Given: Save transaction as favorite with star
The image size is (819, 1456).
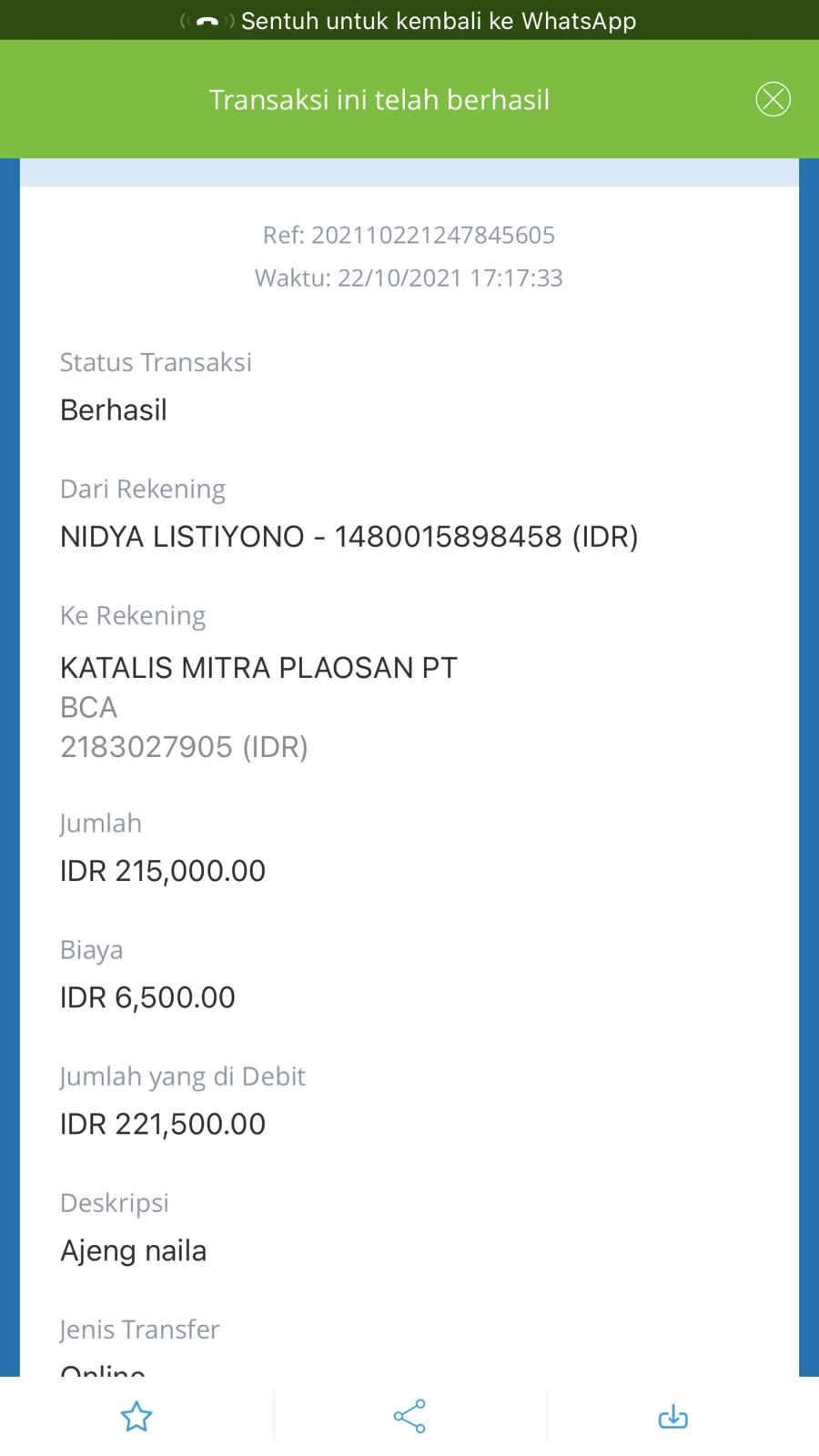Looking at the screenshot, I should [x=136, y=1416].
